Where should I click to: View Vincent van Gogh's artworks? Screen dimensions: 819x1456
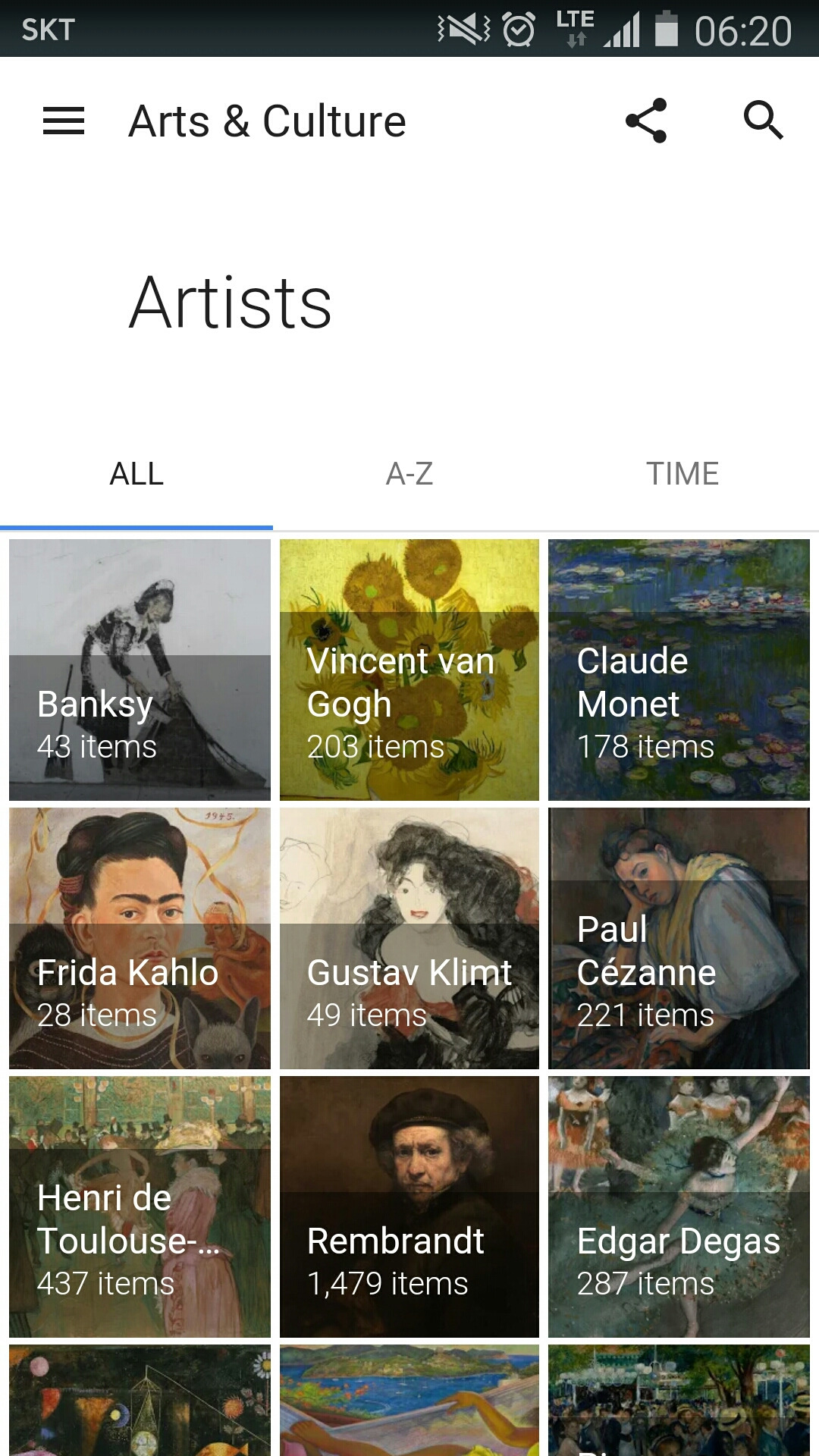409,670
